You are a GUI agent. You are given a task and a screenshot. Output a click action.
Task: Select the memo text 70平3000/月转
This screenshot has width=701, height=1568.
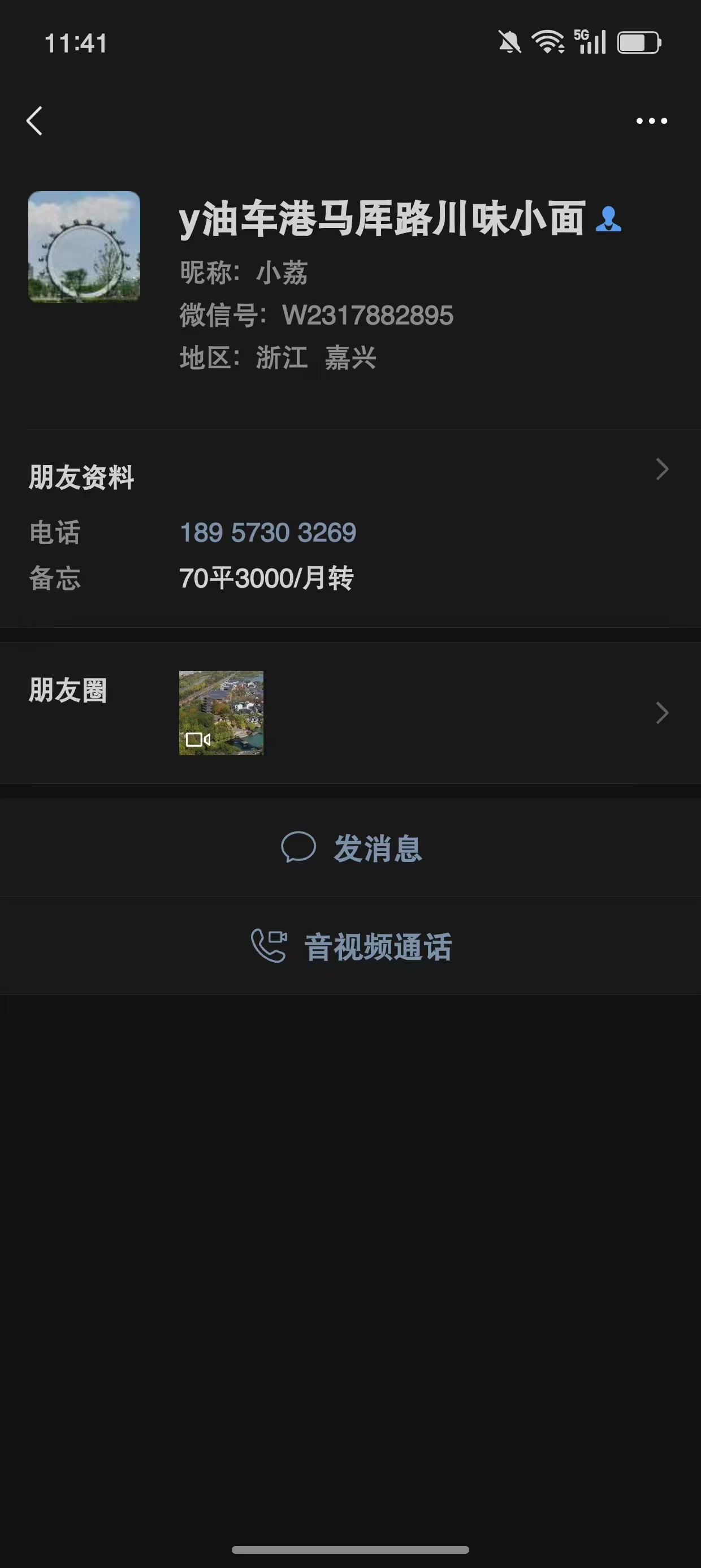tap(266, 579)
